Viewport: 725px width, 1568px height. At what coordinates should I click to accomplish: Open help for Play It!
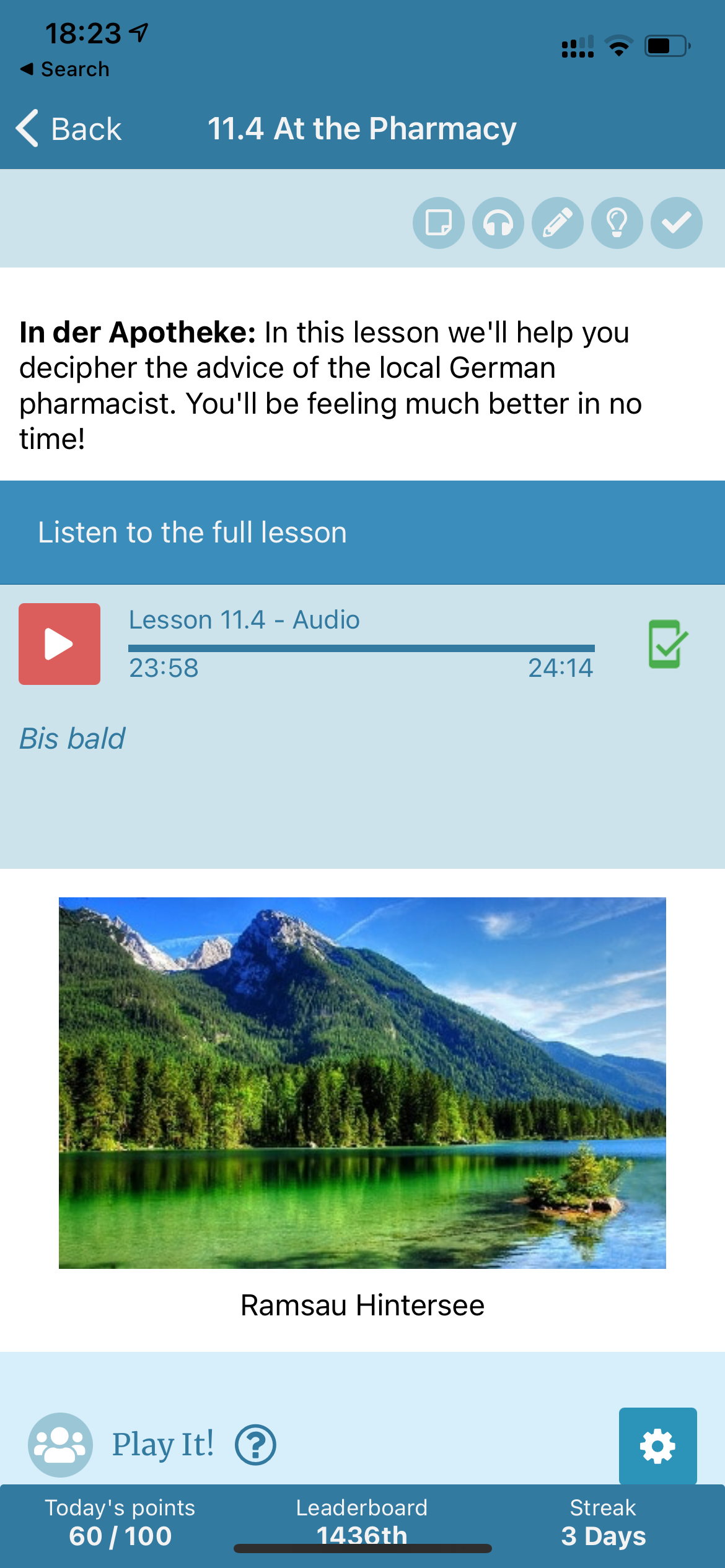tap(255, 1445)
